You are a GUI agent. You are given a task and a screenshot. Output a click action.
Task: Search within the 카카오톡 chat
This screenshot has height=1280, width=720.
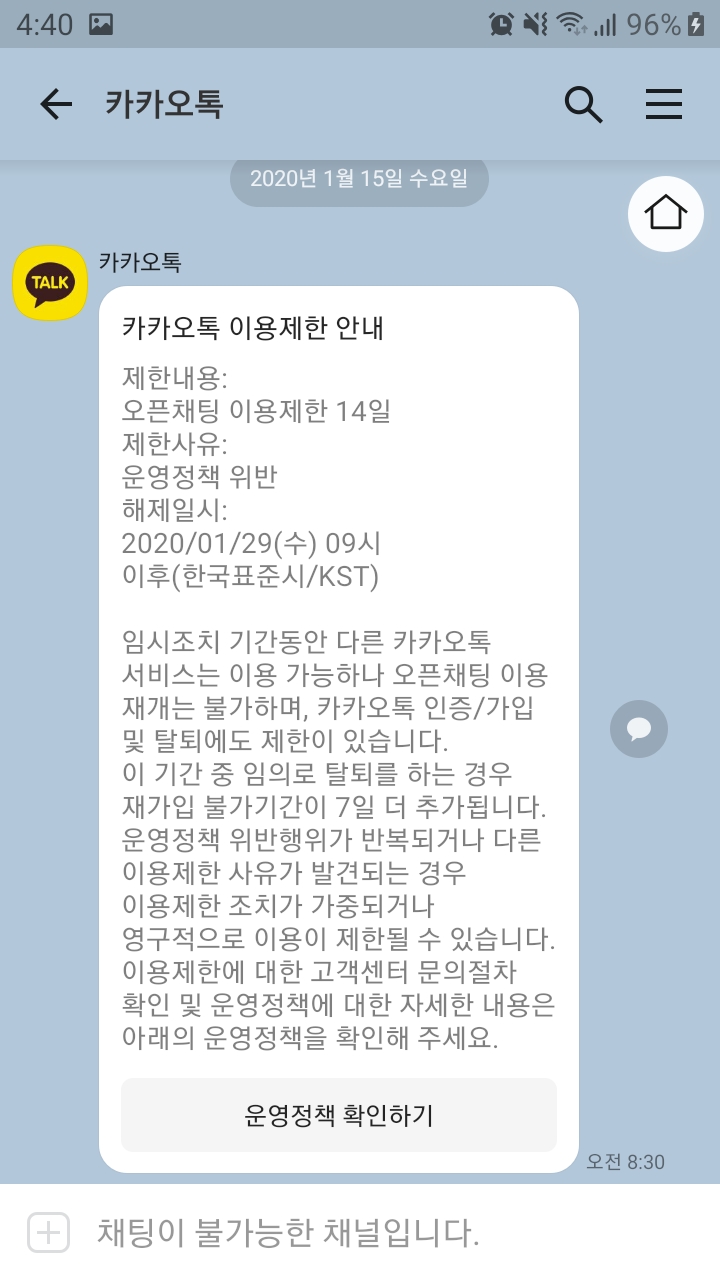click(583, 104)
